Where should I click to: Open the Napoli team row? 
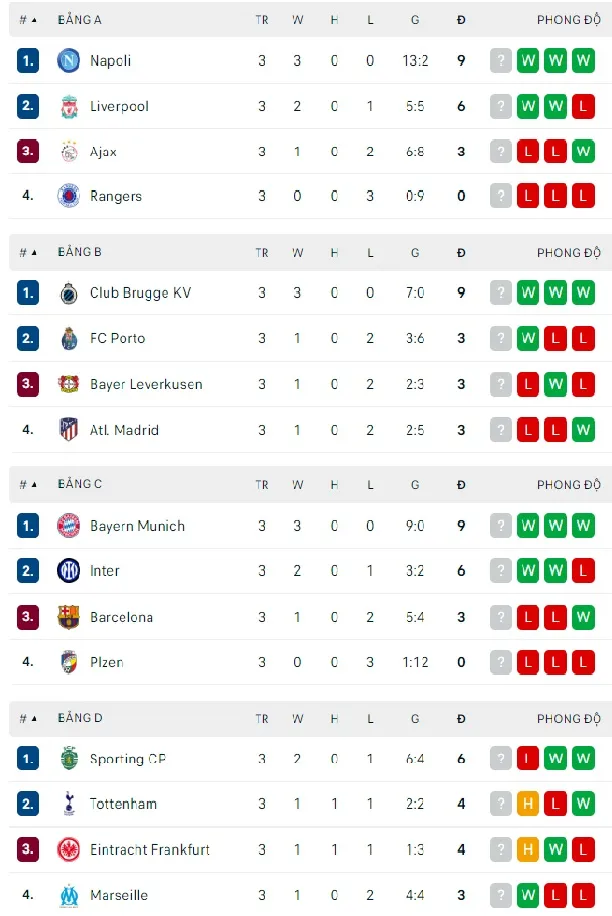pos(110,61)
